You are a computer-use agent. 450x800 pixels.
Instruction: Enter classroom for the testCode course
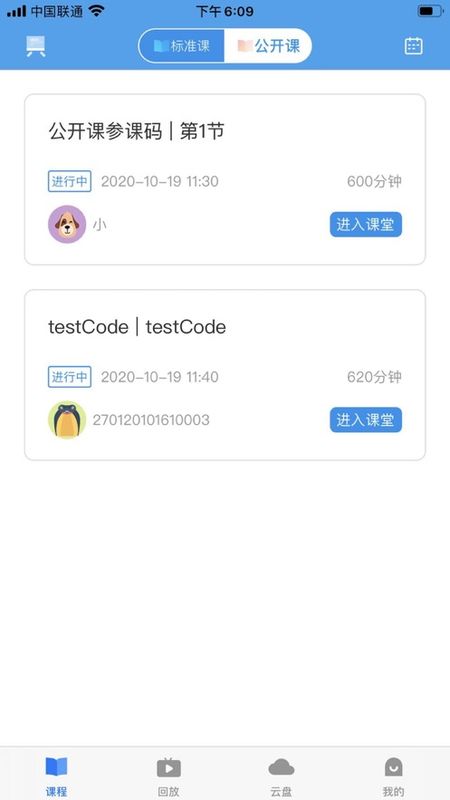[366, 420]
